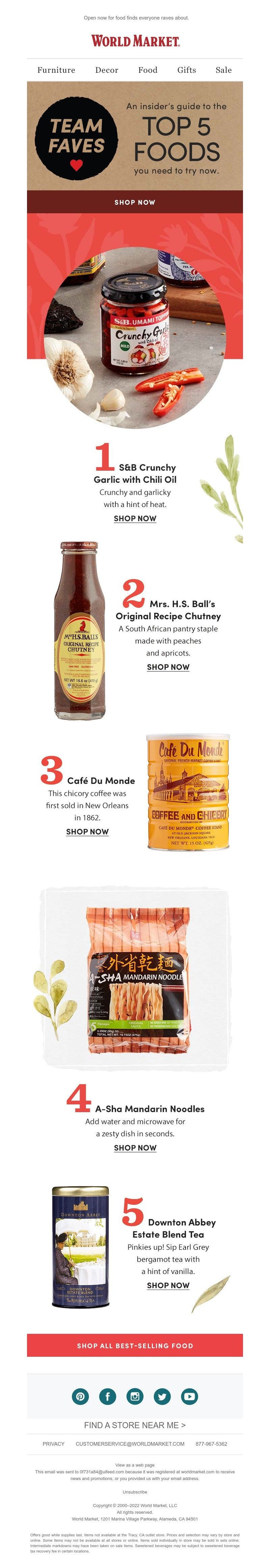270x1568 pixels.
Task: Go to the Food category
Action: pyautogui.click(x=147, y=70)
